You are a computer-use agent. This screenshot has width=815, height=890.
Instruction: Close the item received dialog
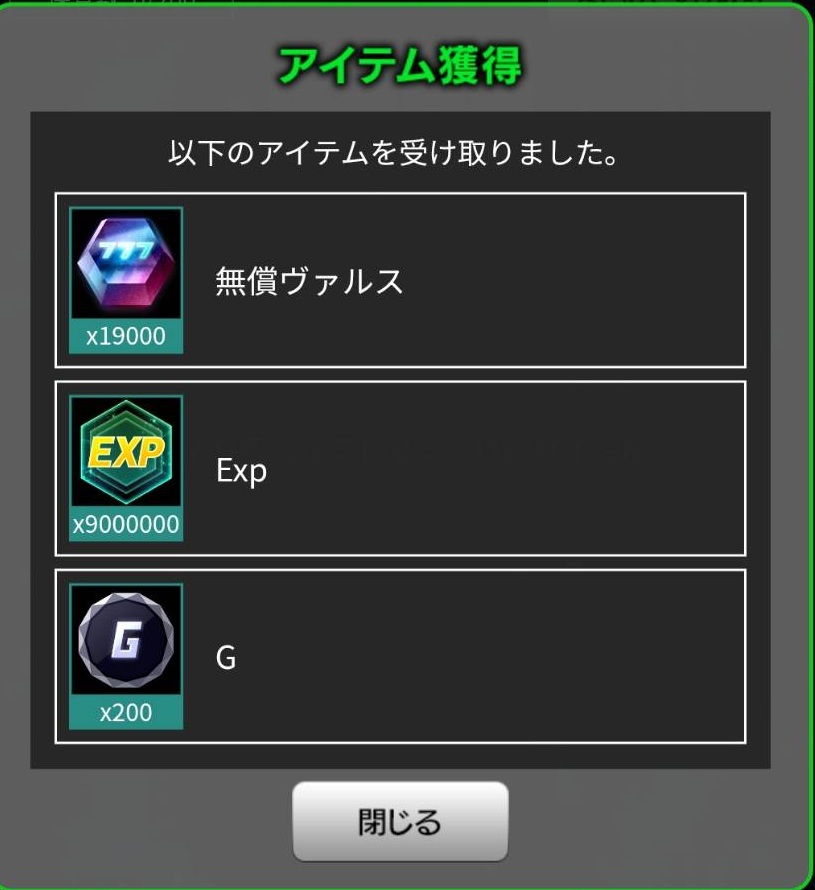(400, 822)
